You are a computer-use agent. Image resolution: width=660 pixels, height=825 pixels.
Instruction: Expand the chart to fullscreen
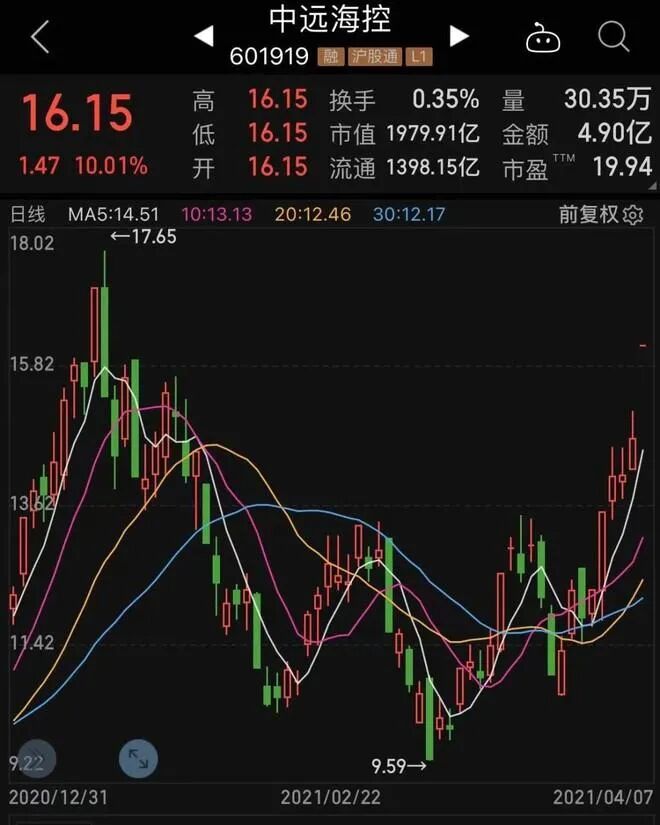138,758
